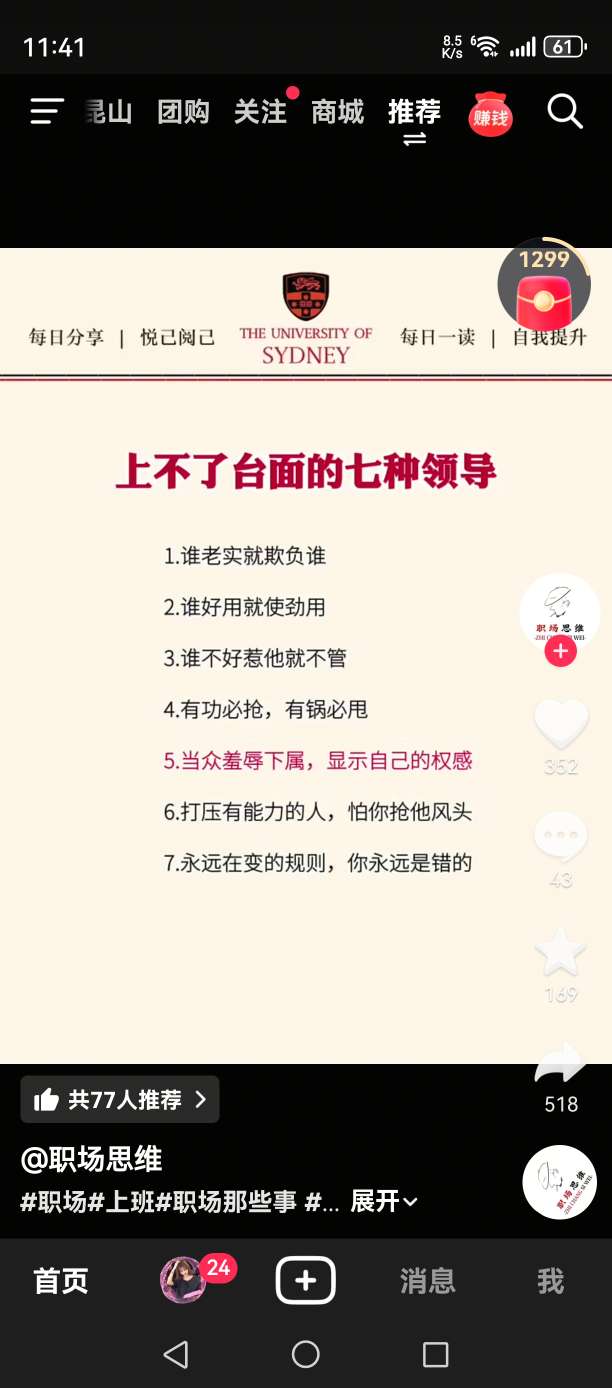The height and width of the screenshot is (1388, 612).
Task: Open the sound disc for this video
Action: pyautogui.click(x=559, y=1182)
